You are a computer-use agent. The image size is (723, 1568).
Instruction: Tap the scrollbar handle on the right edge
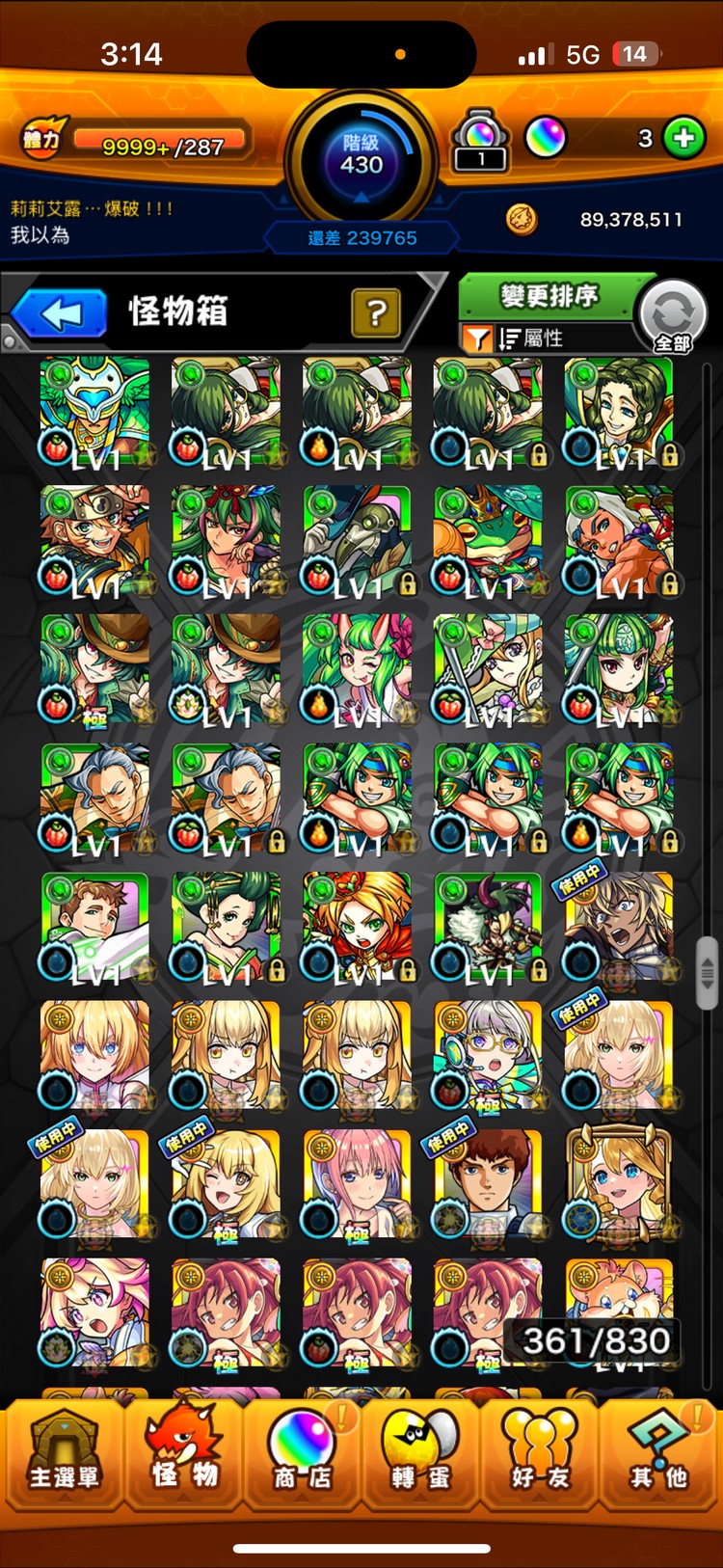pos(707,971)
